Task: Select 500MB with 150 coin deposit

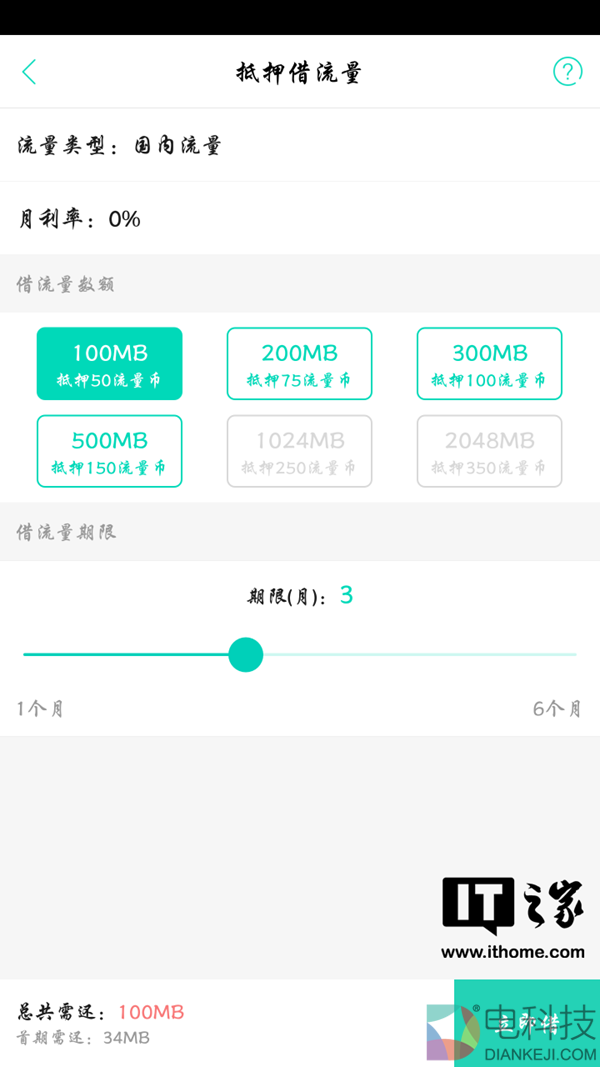Action: [x=110, y=451]
